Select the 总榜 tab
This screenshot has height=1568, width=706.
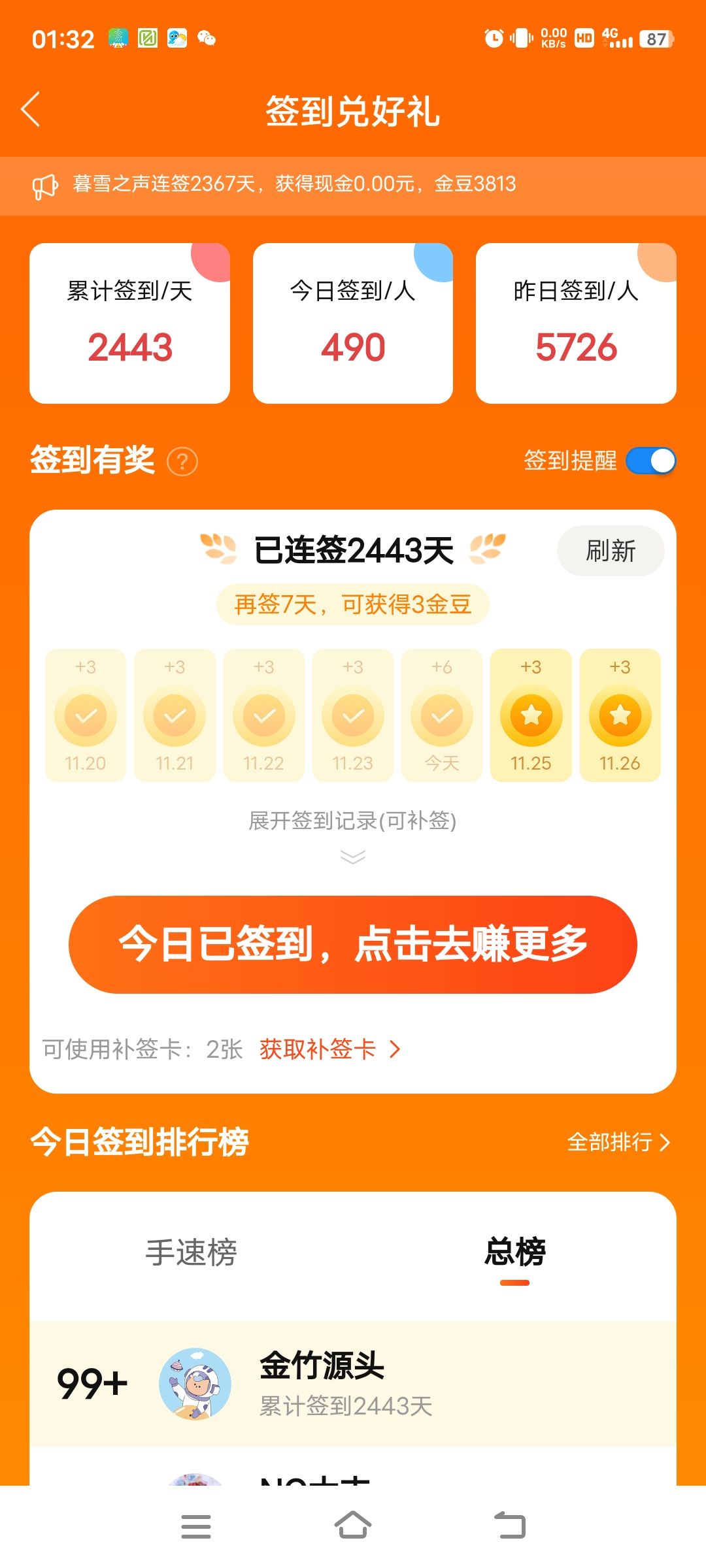[x=514, y=1253]
